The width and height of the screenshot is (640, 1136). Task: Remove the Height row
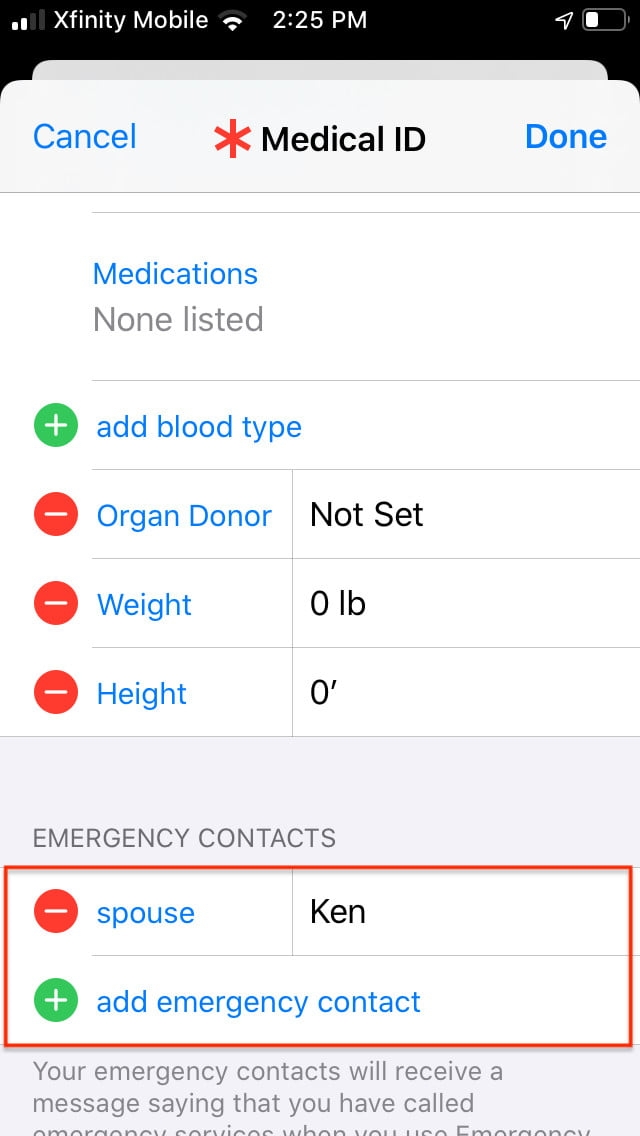click(56, 693)
